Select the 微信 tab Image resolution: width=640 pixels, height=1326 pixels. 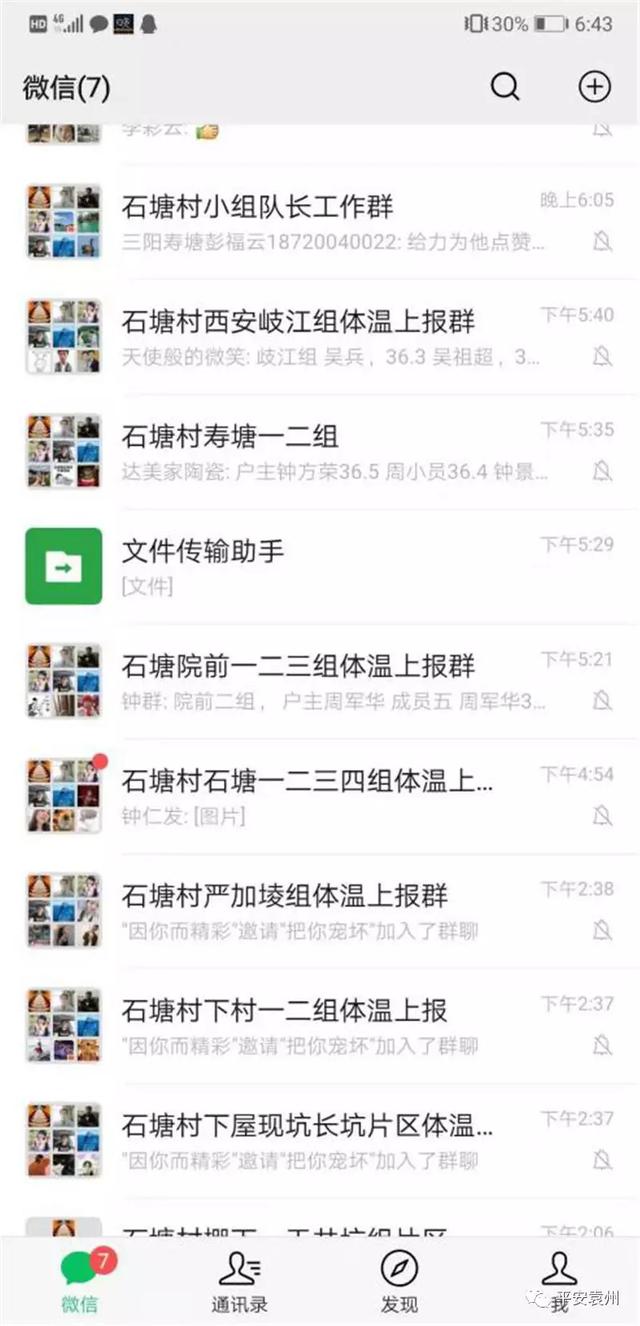click(x=80, y=1282)
